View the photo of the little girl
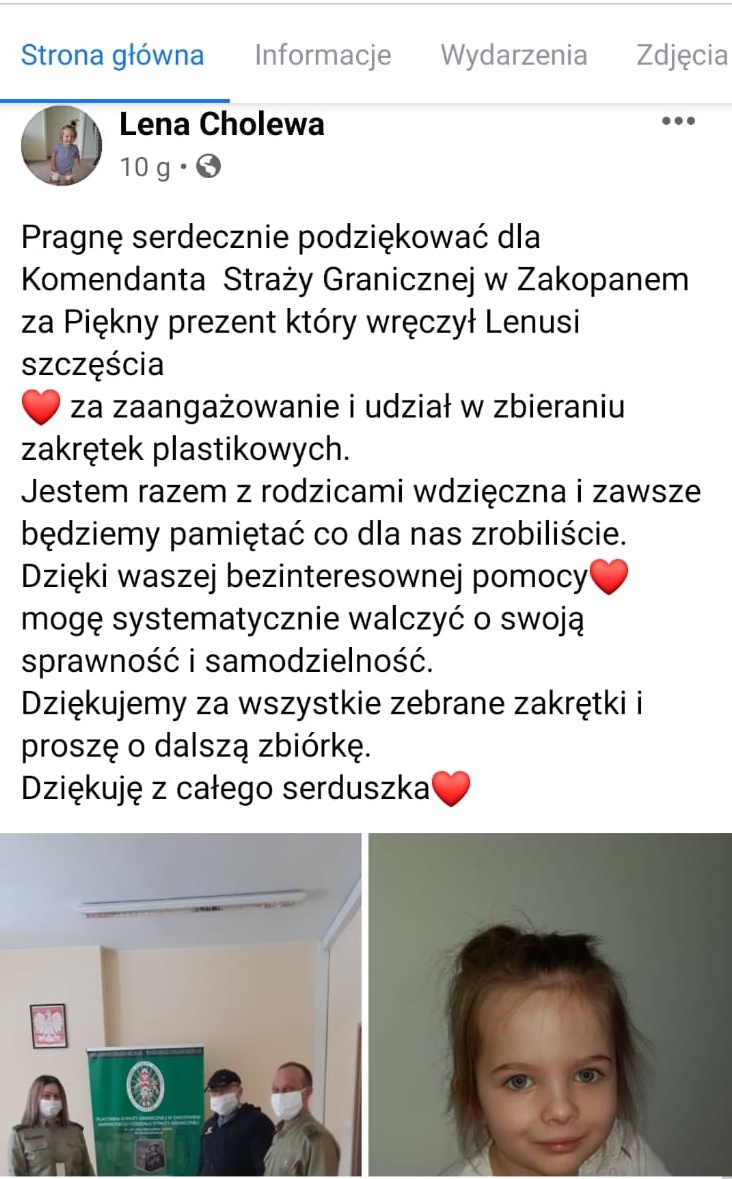The image size is (732, 1179). pyautogui.click(x=550, y=1005)
